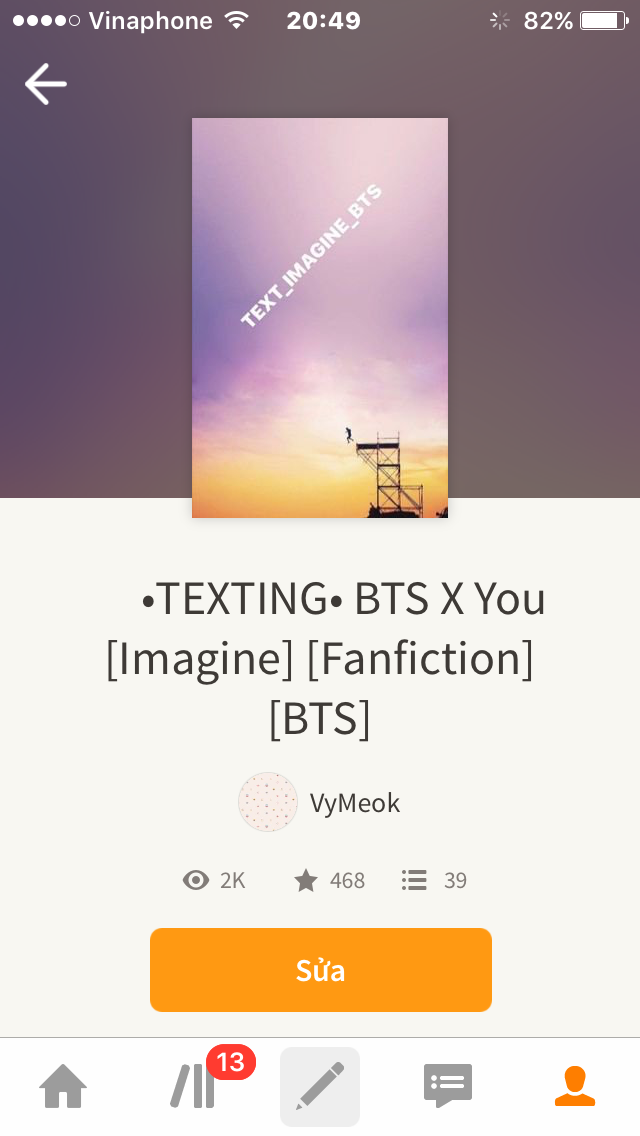Tap the orange Sửa button
Viewport: 640px width, 1136px height.
click(x=320, y=970)
